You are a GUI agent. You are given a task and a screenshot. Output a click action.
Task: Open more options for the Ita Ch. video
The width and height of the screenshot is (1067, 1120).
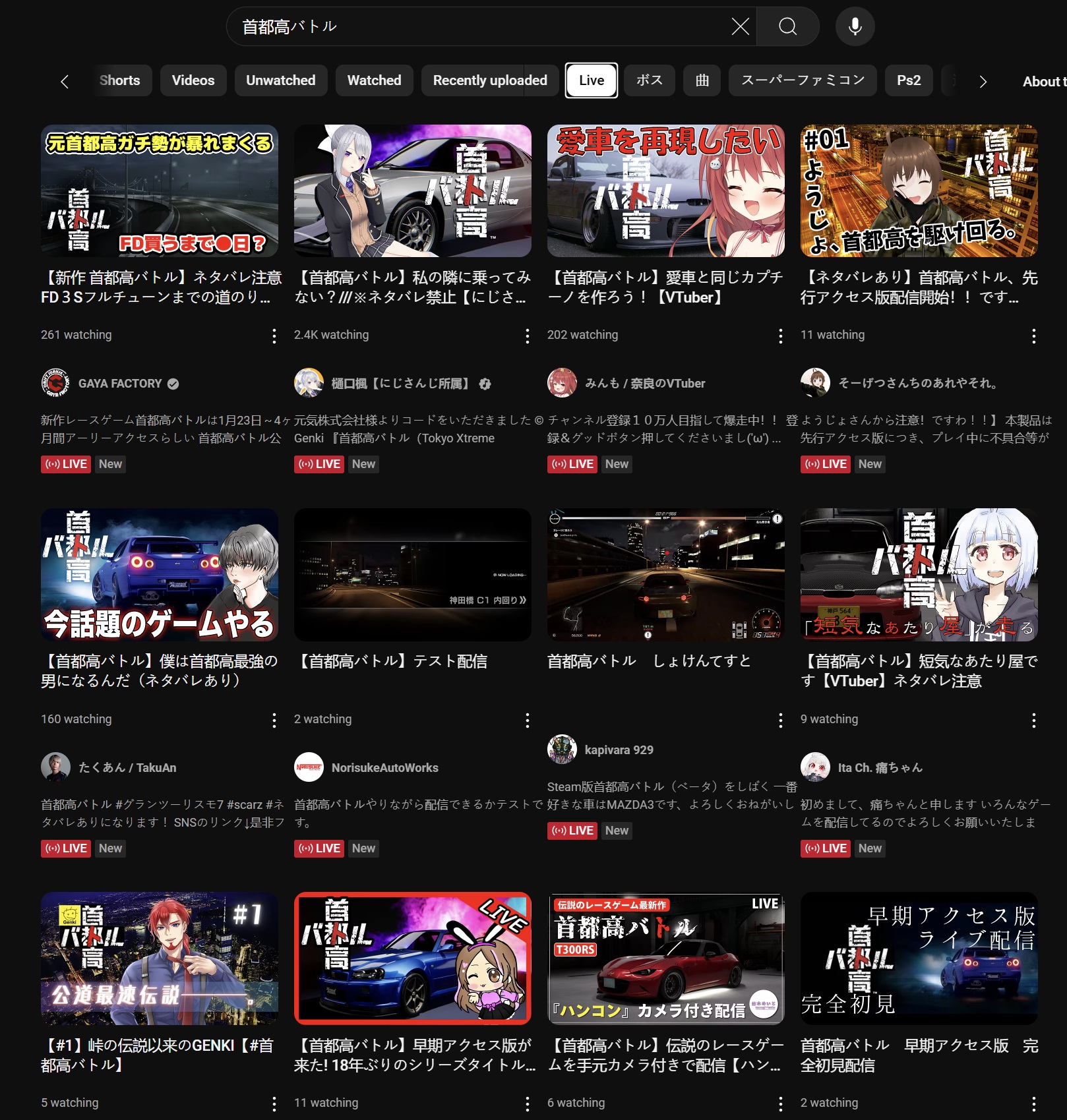coord(1033,720)
